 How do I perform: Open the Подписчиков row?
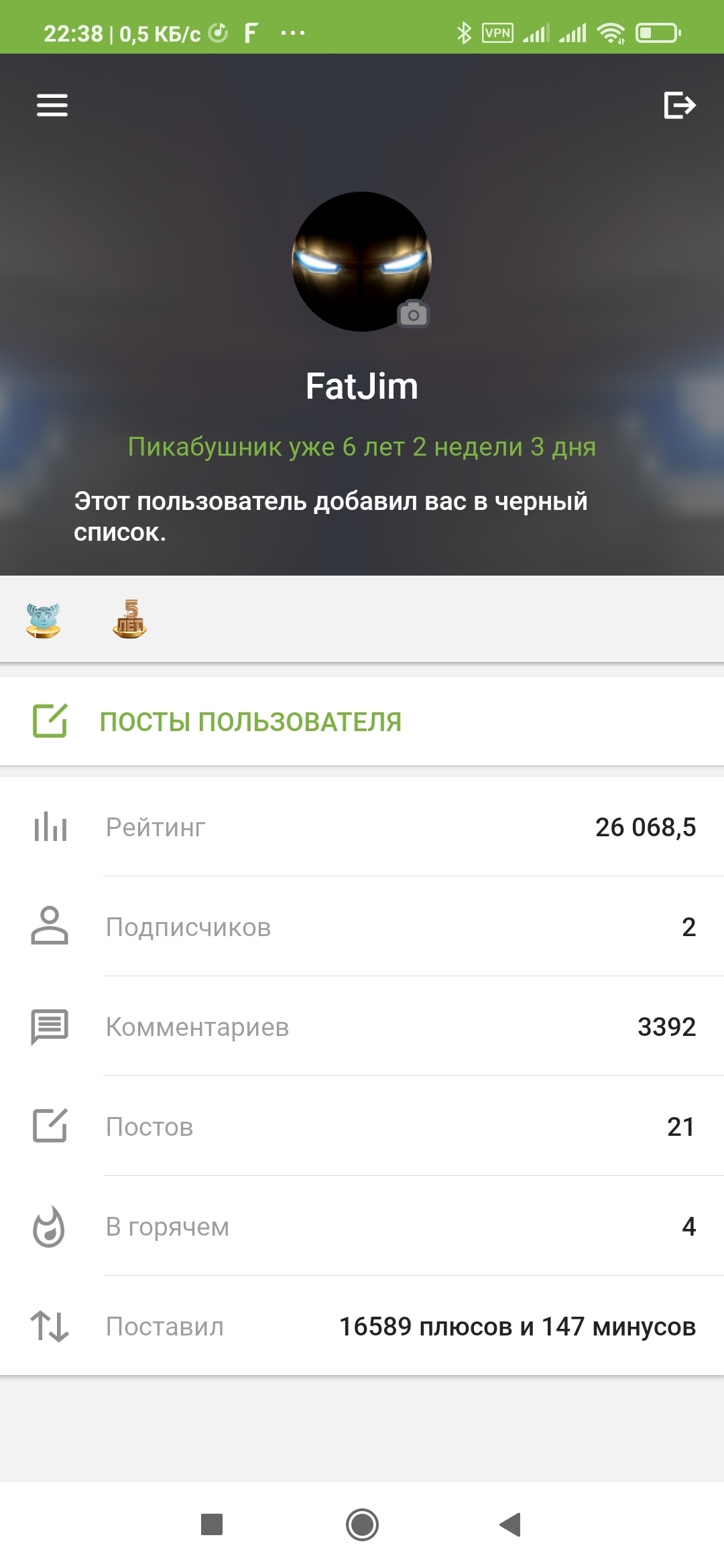(x=362, y=927)
